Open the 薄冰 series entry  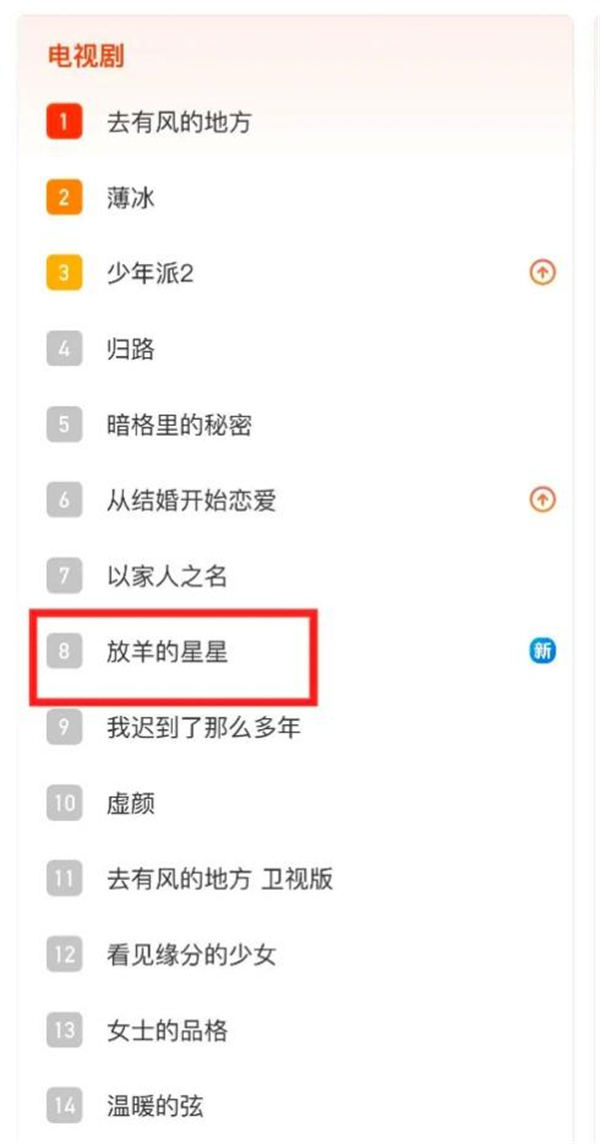point(131,198)
